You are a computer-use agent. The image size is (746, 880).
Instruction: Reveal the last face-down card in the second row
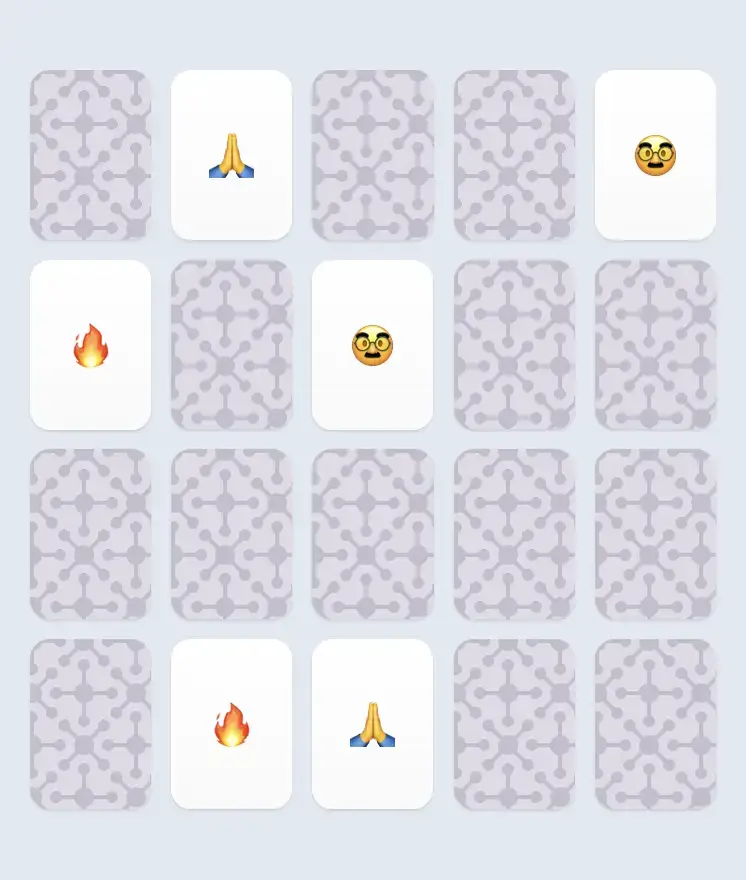(x=654, y=345)
